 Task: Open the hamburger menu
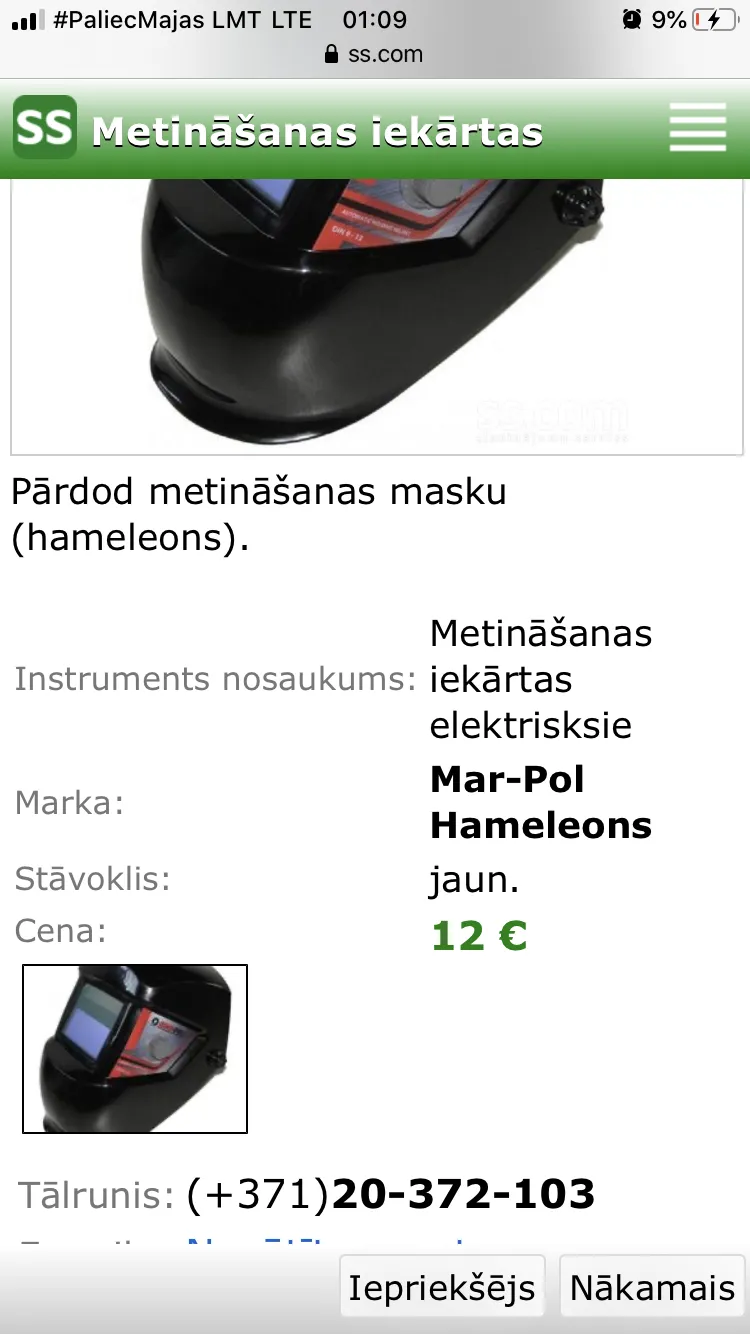pyautogui.click(x=698, y=127)
